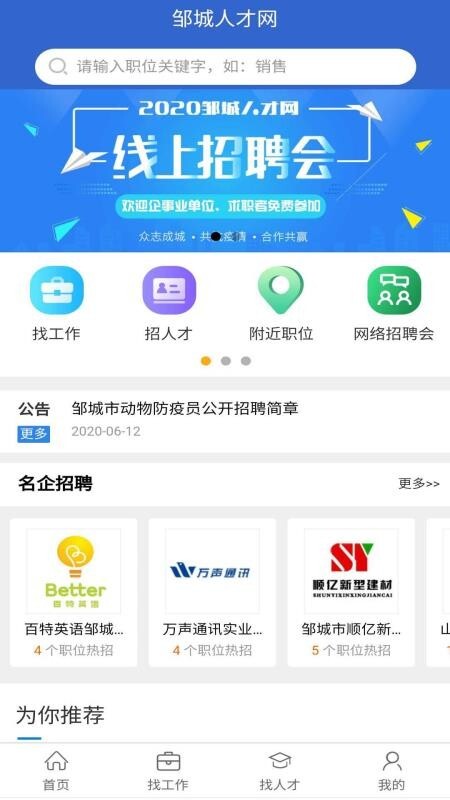Switch to the 首页 tab
Image resolution: width=450 pixels, height=800 pixels.
click(56, 771)
